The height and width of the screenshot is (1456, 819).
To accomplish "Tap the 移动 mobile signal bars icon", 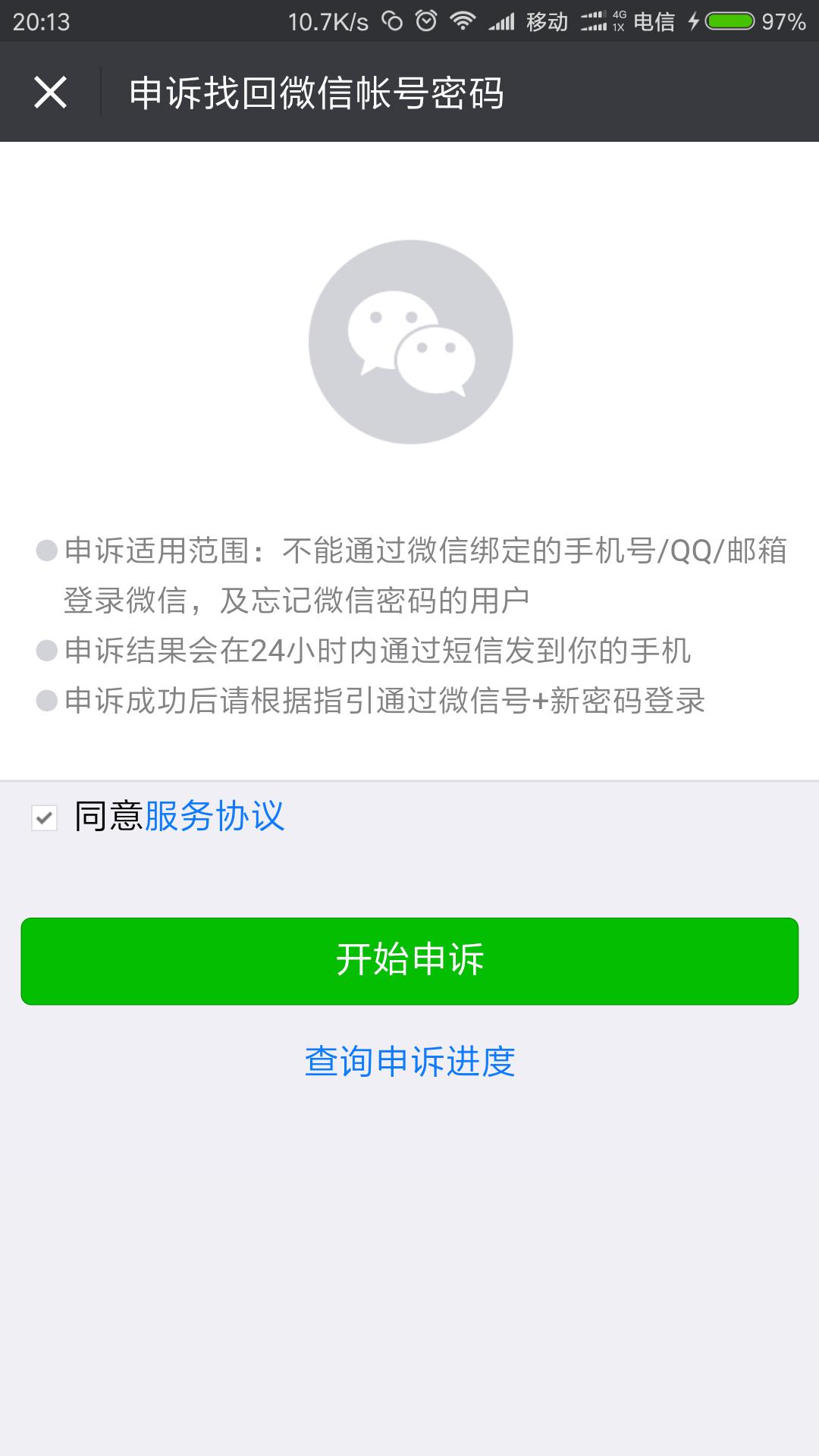I will click(x=500, y=20).
